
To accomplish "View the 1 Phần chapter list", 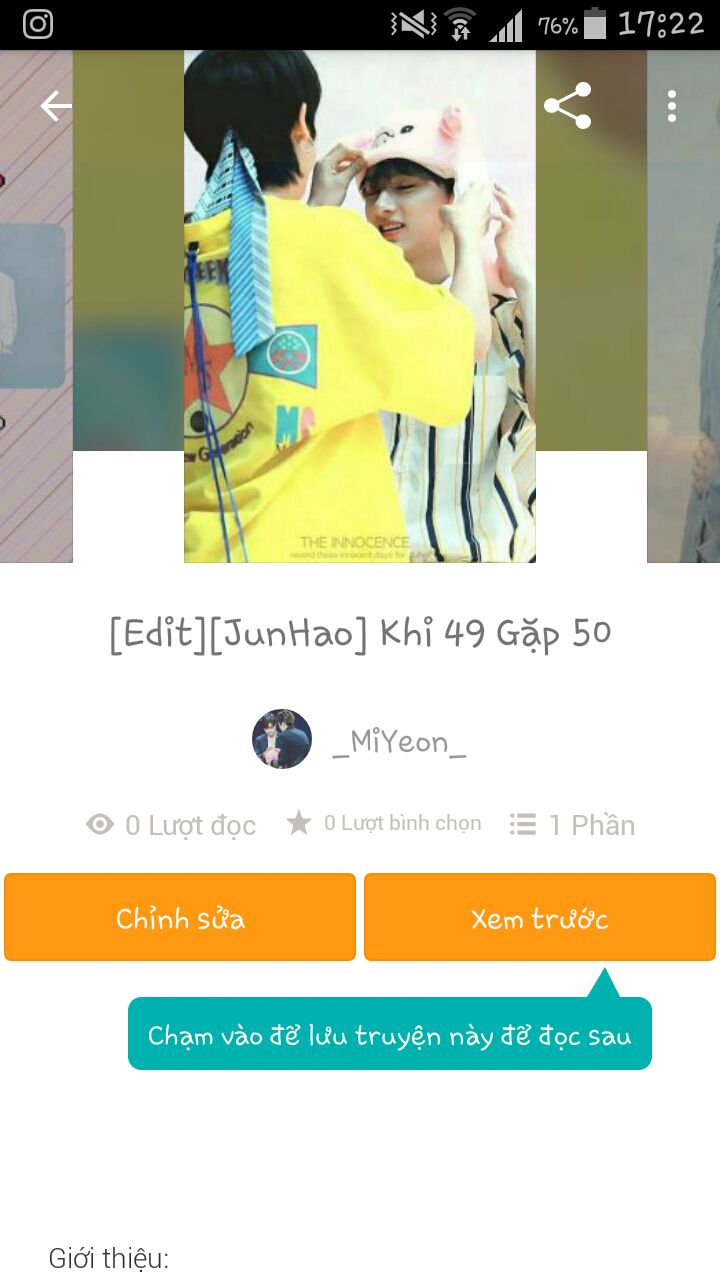I will tap(573, 825).
